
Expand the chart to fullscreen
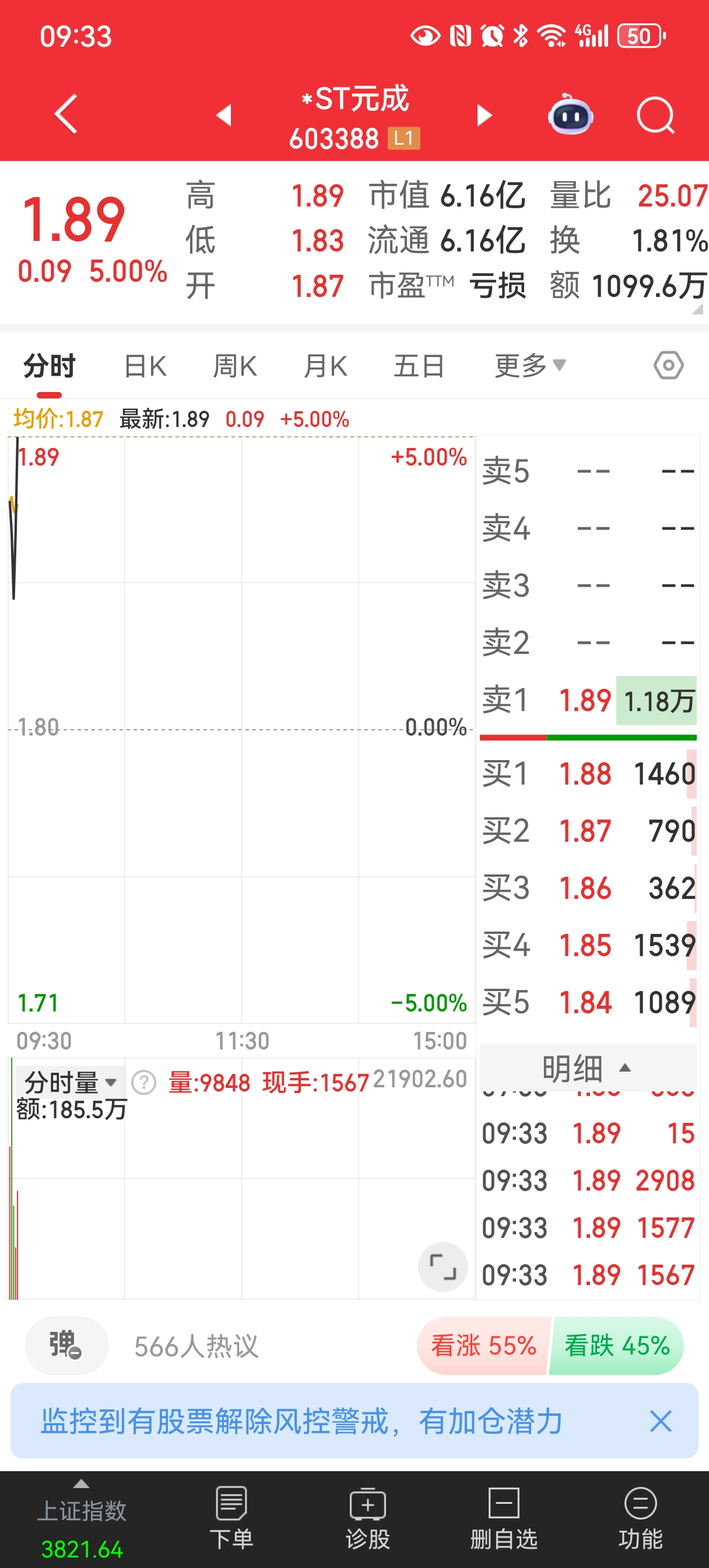pyautogui.click(x=443, y=1266)
